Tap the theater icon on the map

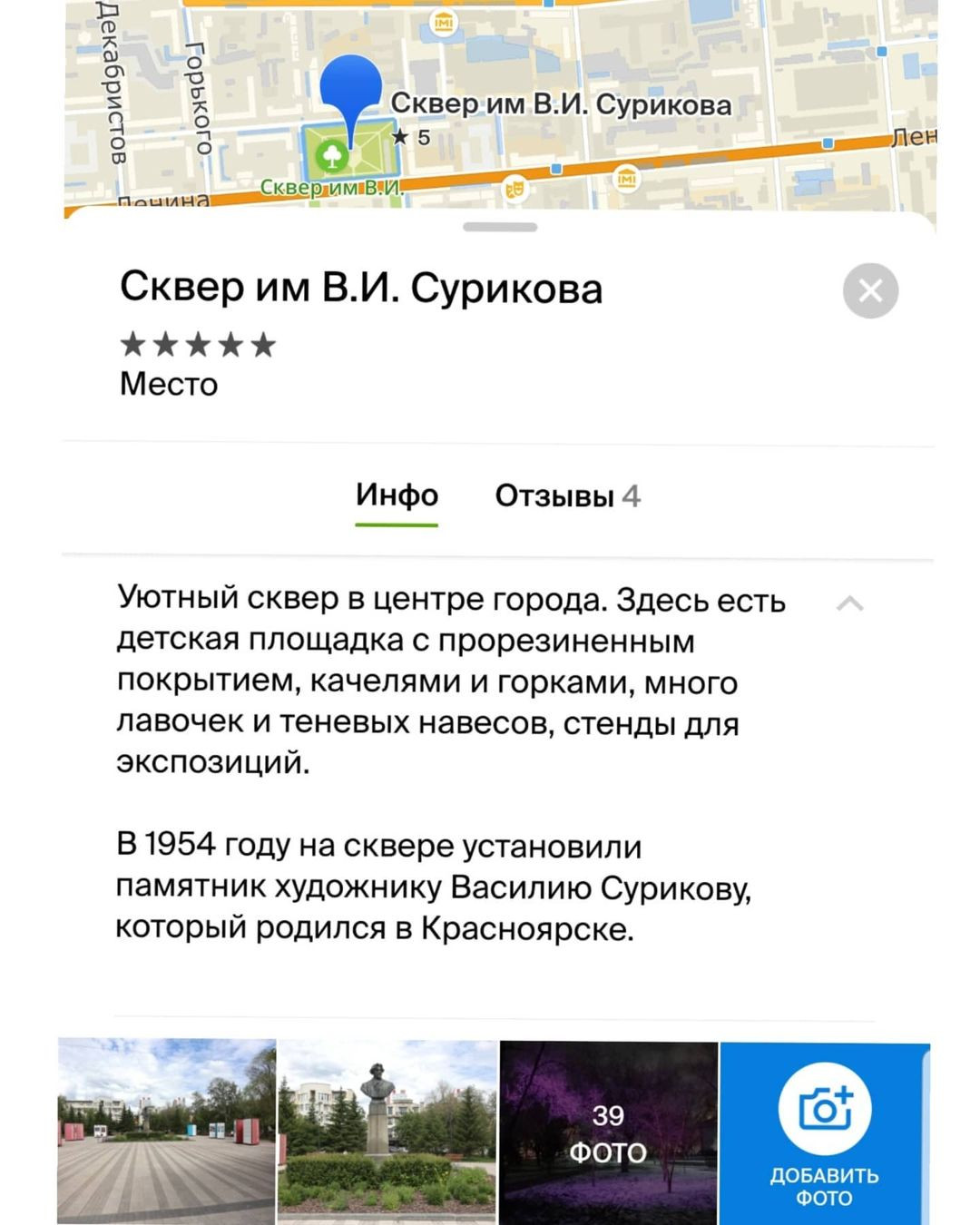(514, 189)
